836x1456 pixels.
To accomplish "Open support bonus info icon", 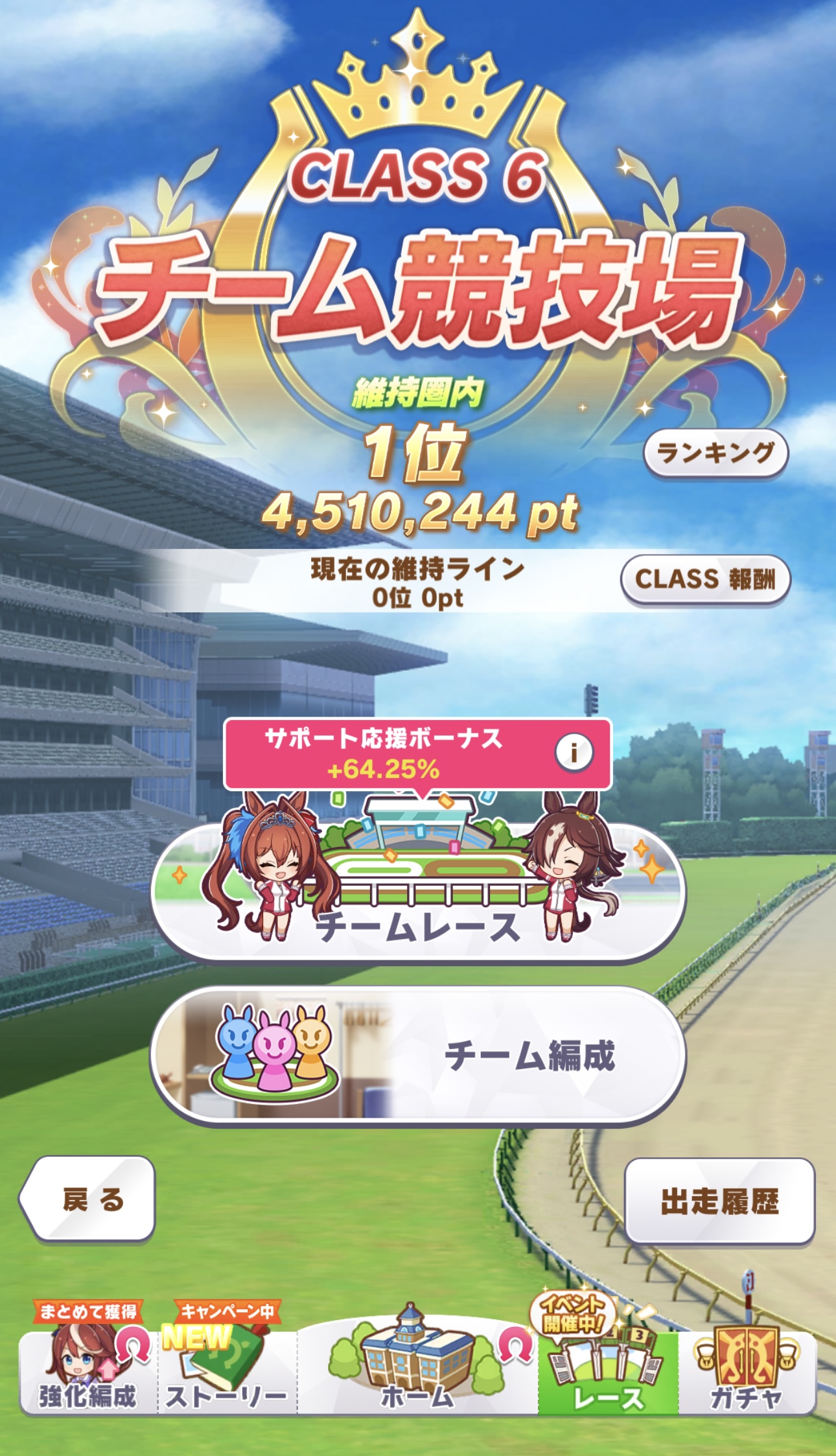I will [x=574, y=752].
